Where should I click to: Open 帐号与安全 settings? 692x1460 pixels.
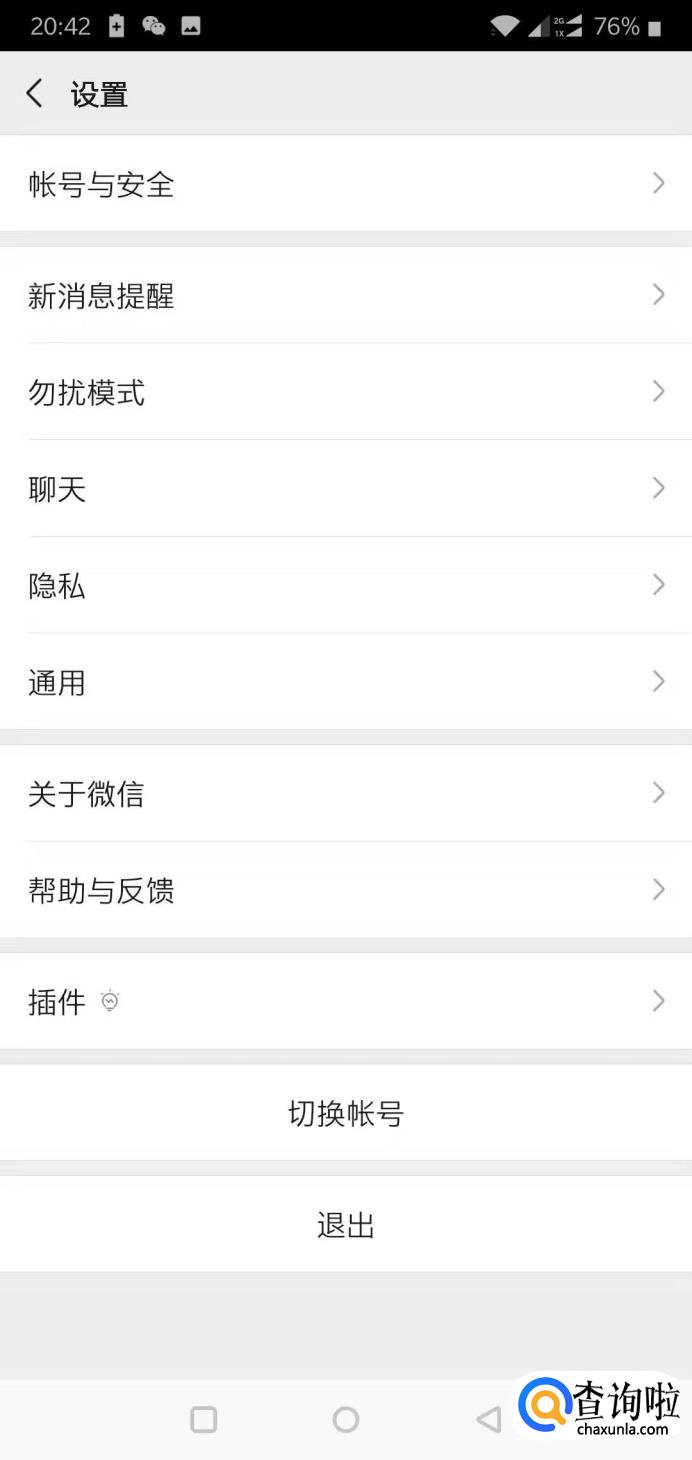pos(345,184)
